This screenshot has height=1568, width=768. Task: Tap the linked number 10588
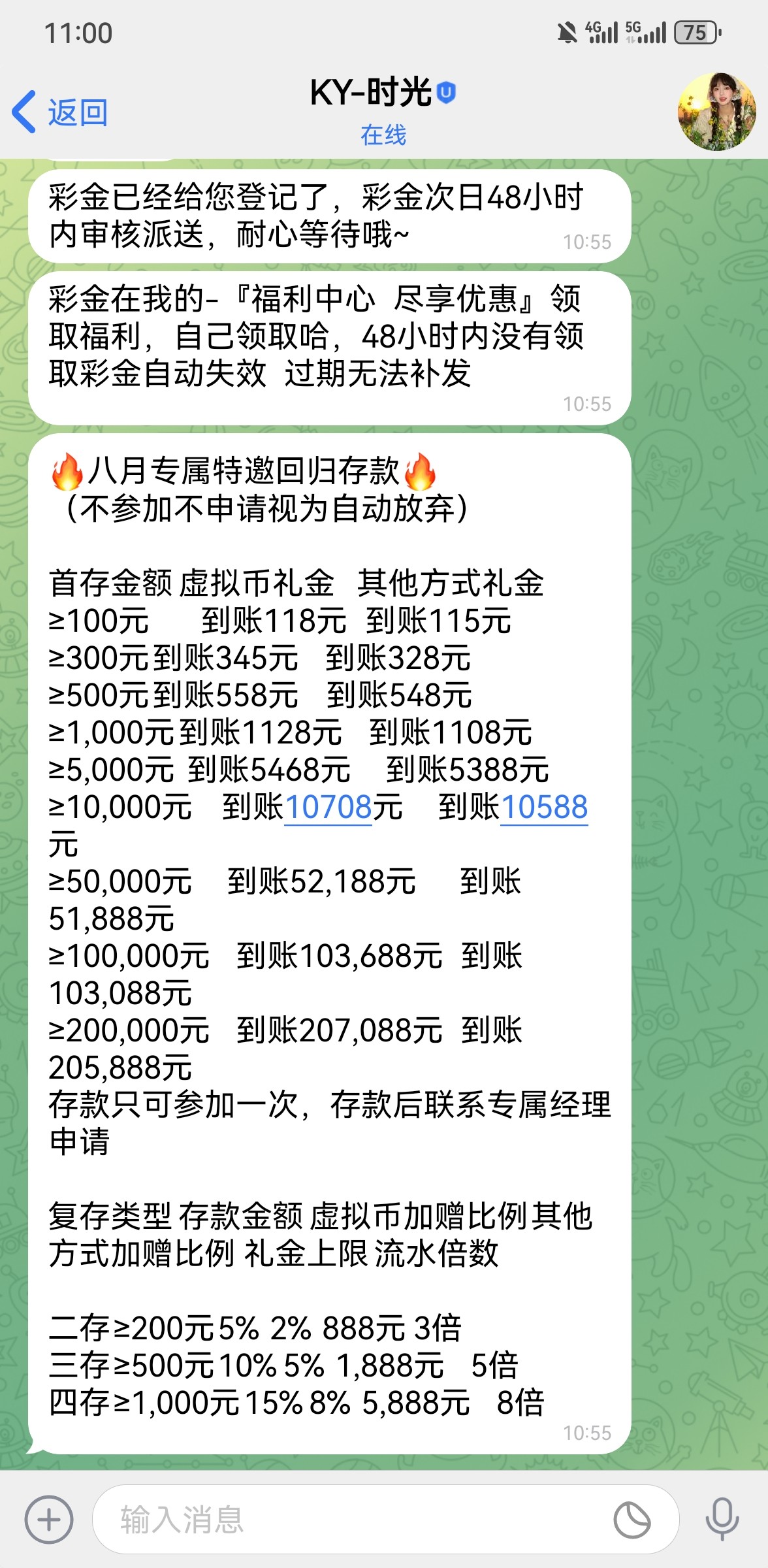tap(544, 808)
